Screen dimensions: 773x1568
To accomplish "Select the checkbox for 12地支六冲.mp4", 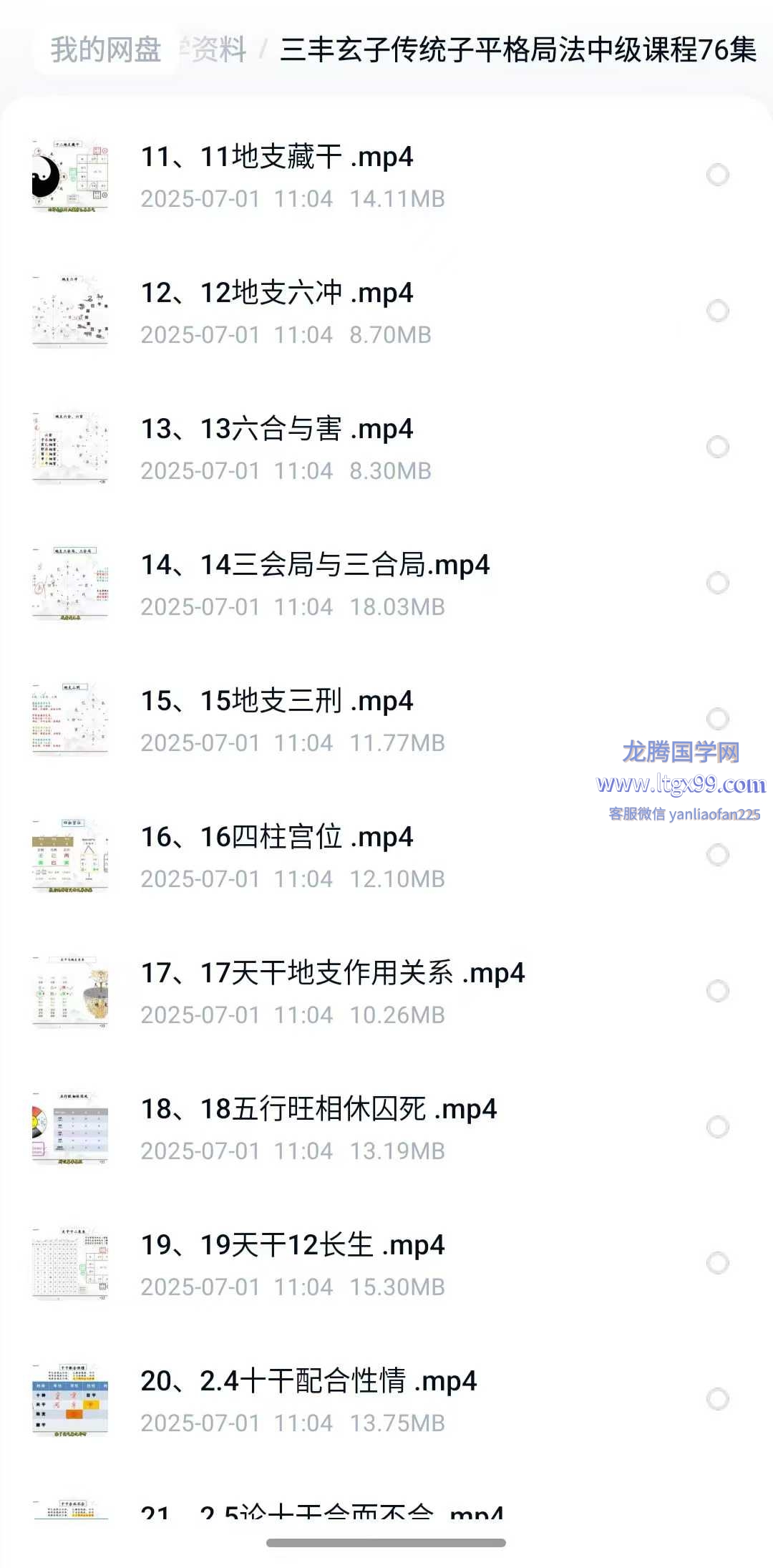I will [x=717, y=311].
